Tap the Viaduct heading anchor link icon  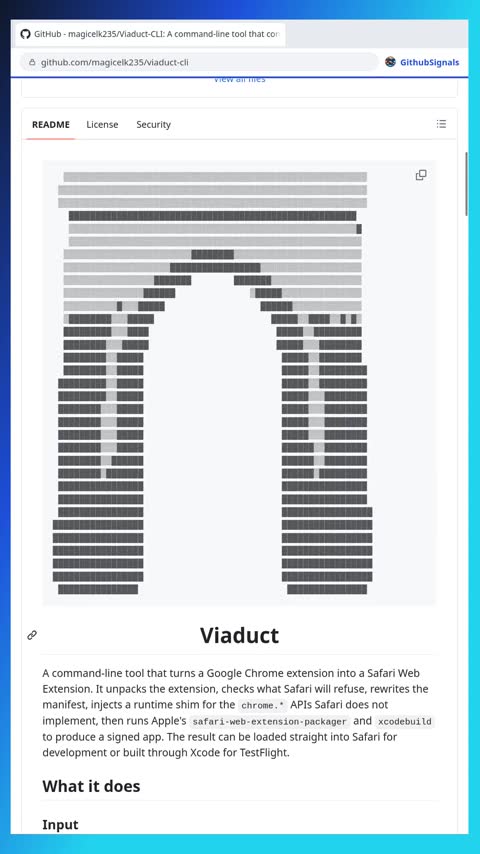tap(32, 635)
